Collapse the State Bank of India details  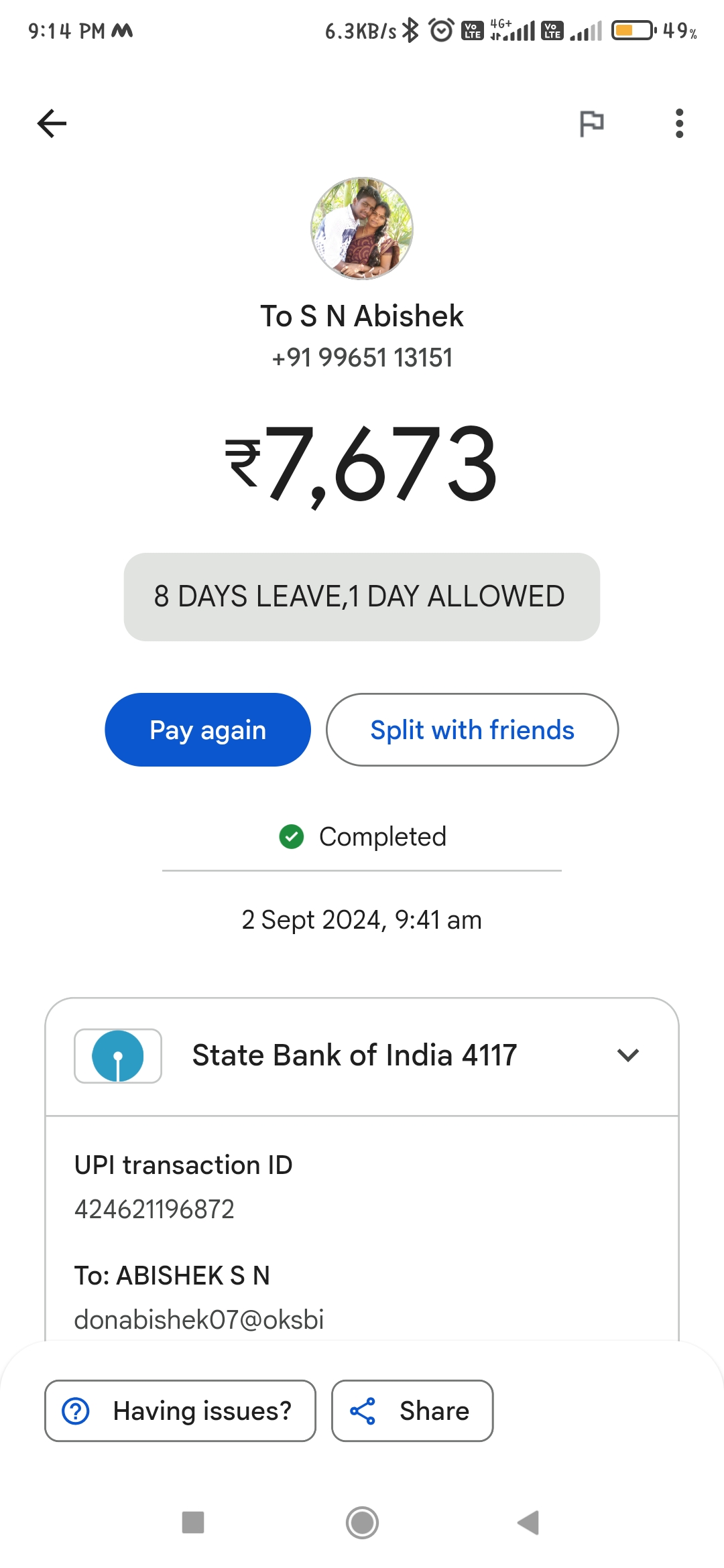coord(628,1055)
